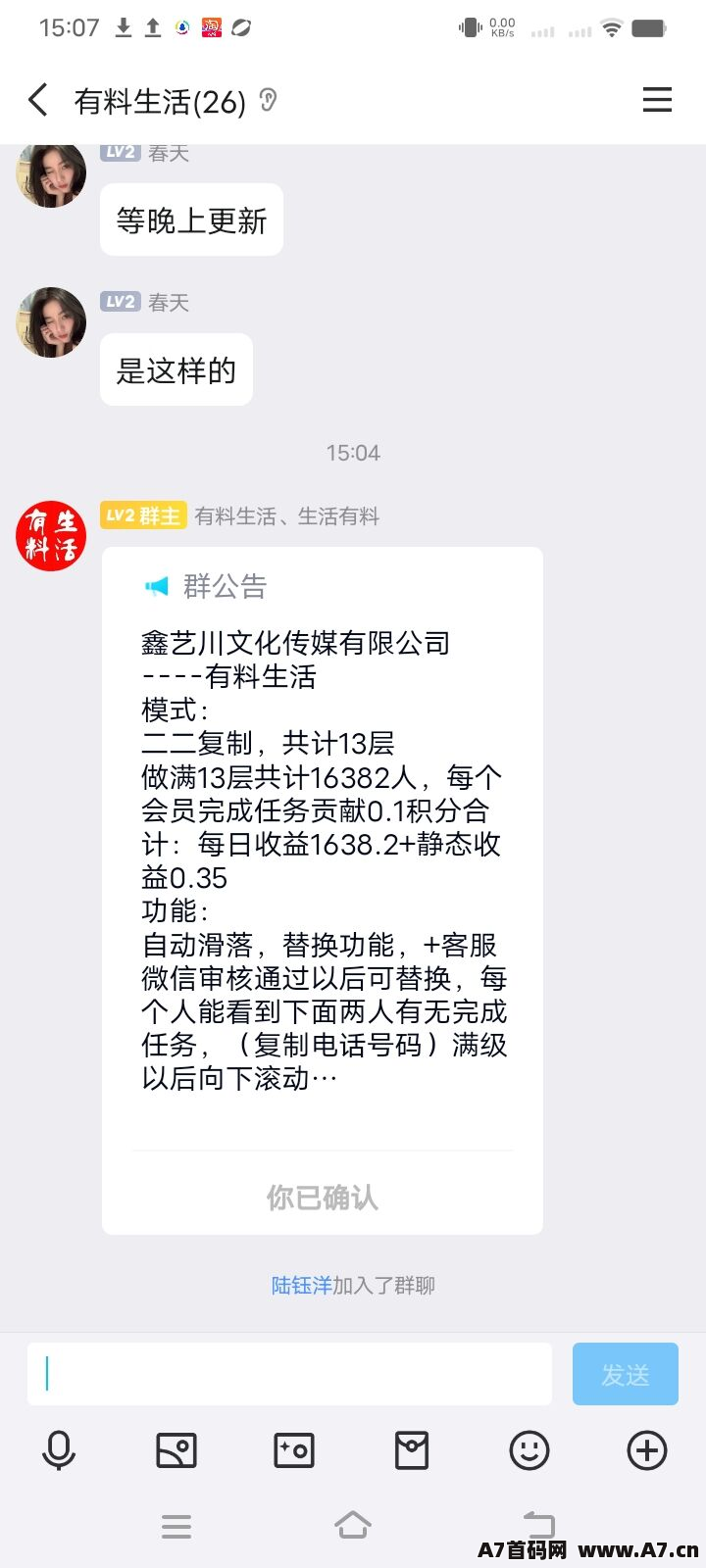Viewport: 706px width, 1568px height.
Task: Launch the camera to take a photo
Action: pos(294,1450)
